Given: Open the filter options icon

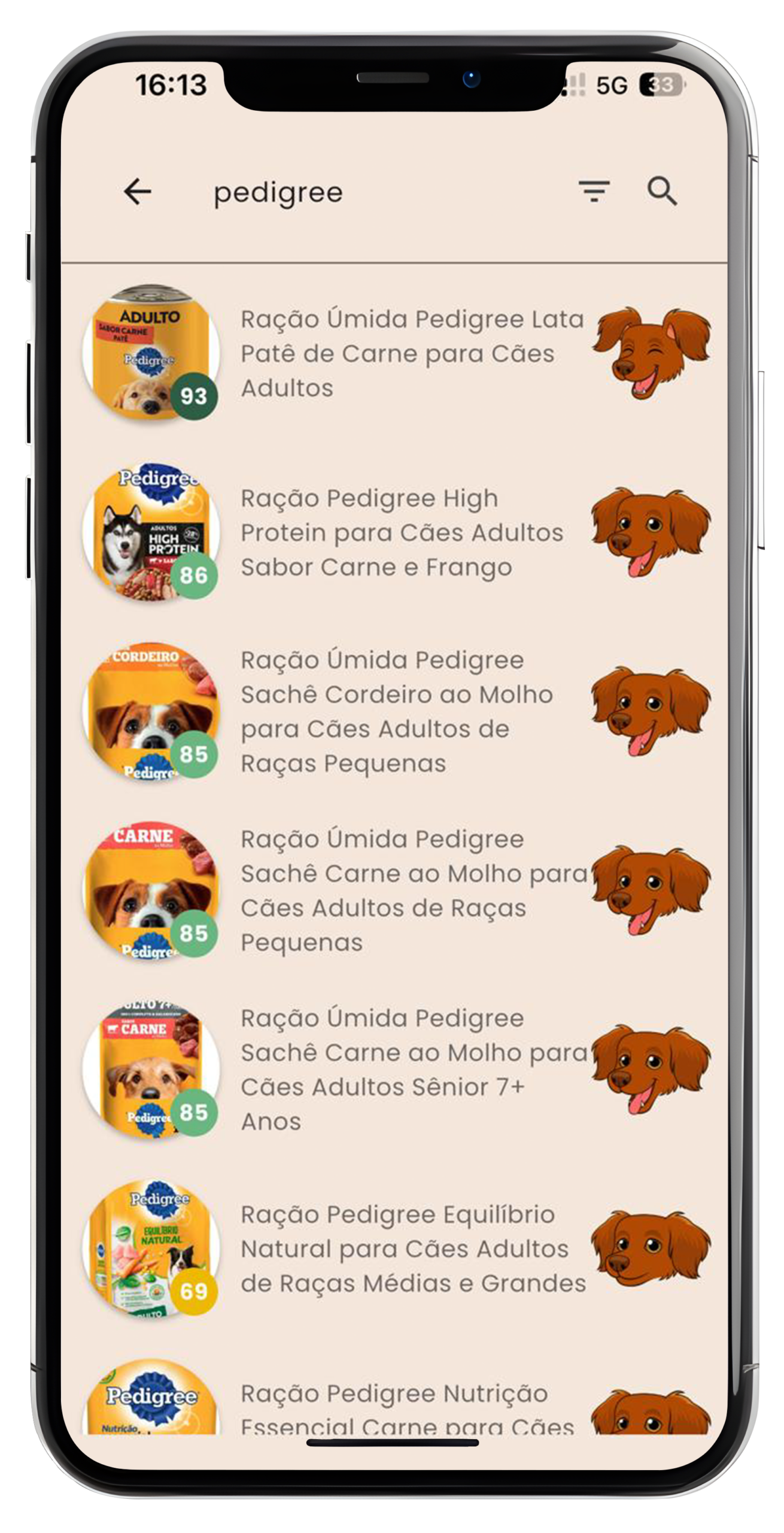Looking at the screenshot, I should (x=595, y=190).
